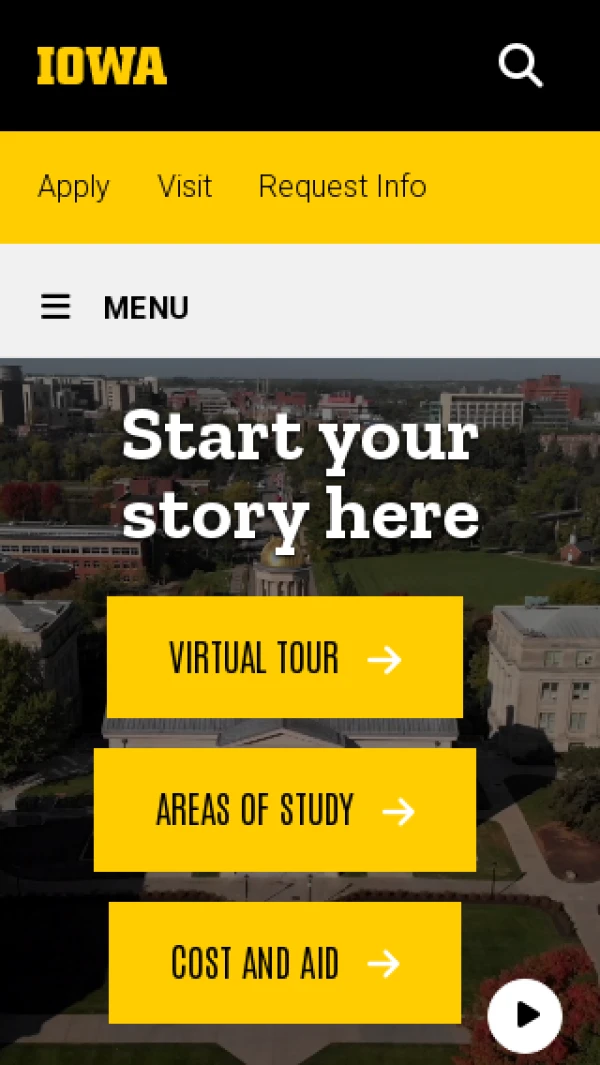Open Cost and Aid
Viewport: 600px width, 1065px height.
click(x=285, y=963)
